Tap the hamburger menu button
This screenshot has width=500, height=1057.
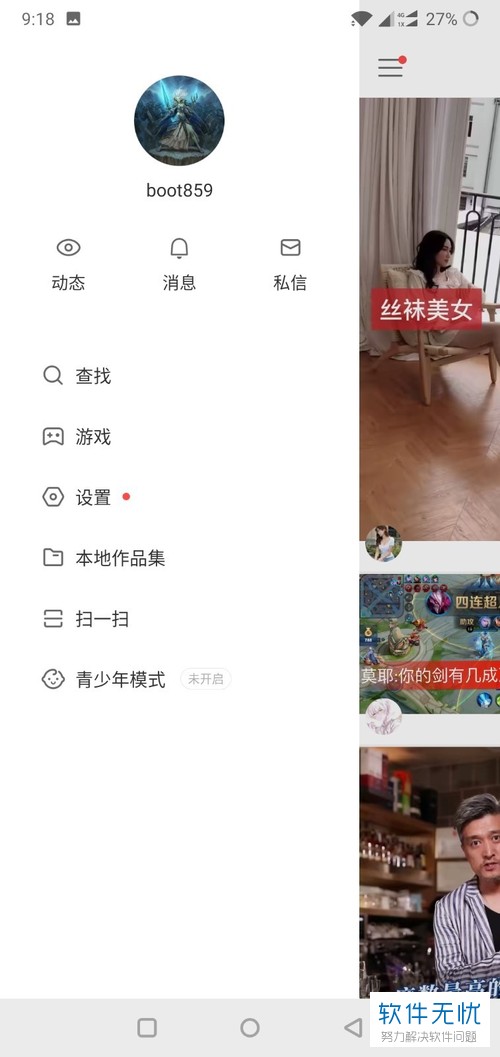click(x=391, y=67)
